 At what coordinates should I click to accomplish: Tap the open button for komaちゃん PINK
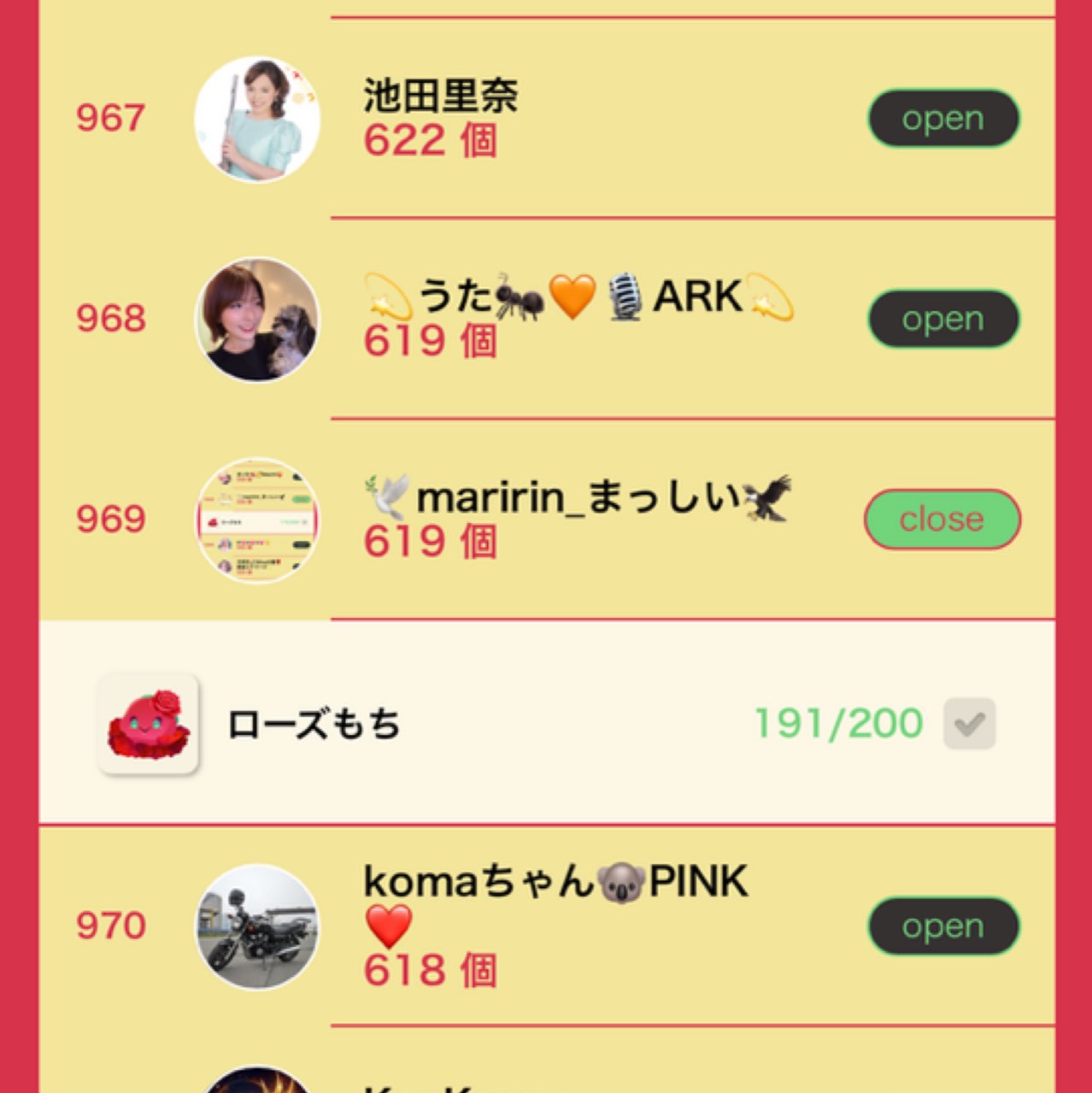pos(943,926)
